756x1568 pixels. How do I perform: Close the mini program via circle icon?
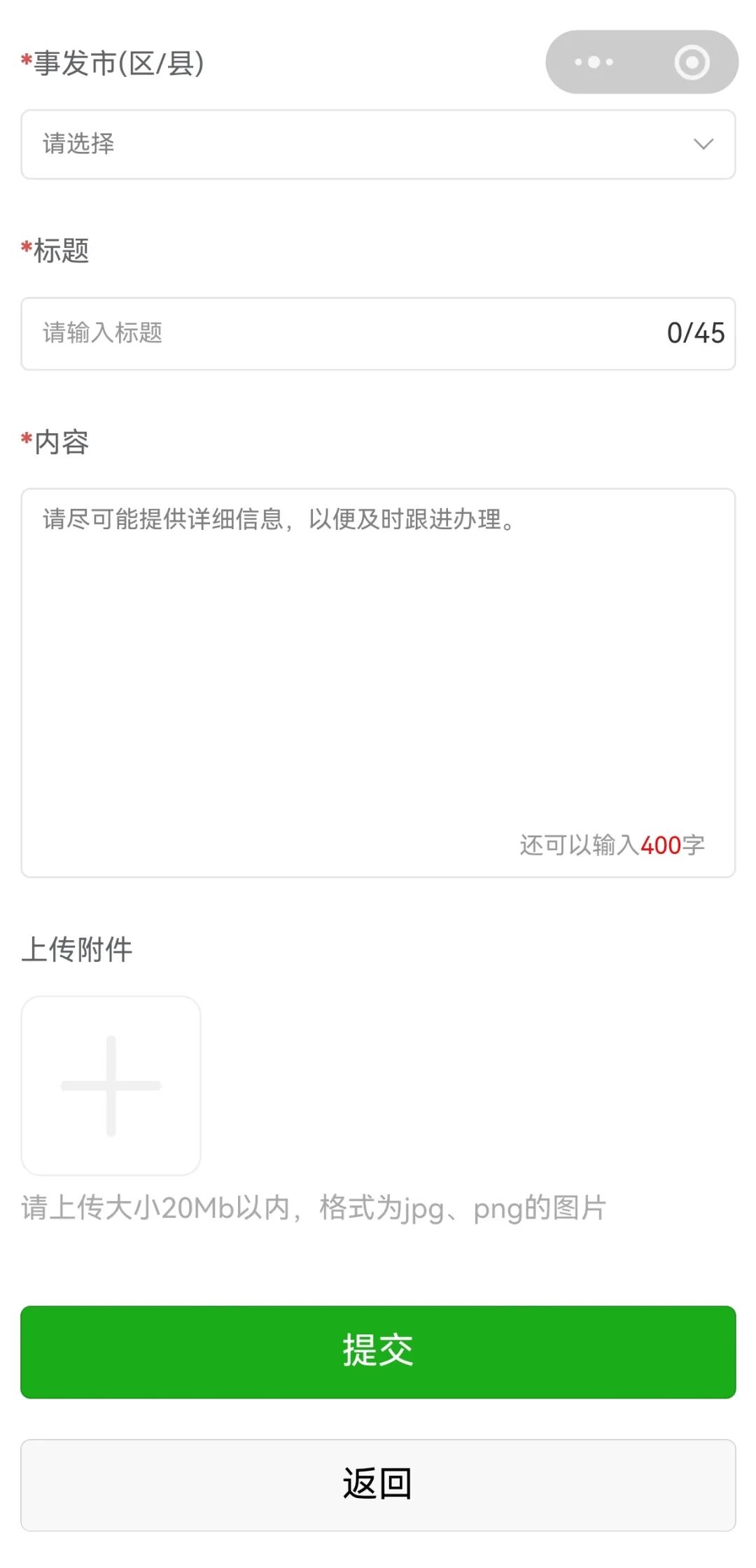coord(692,62)
